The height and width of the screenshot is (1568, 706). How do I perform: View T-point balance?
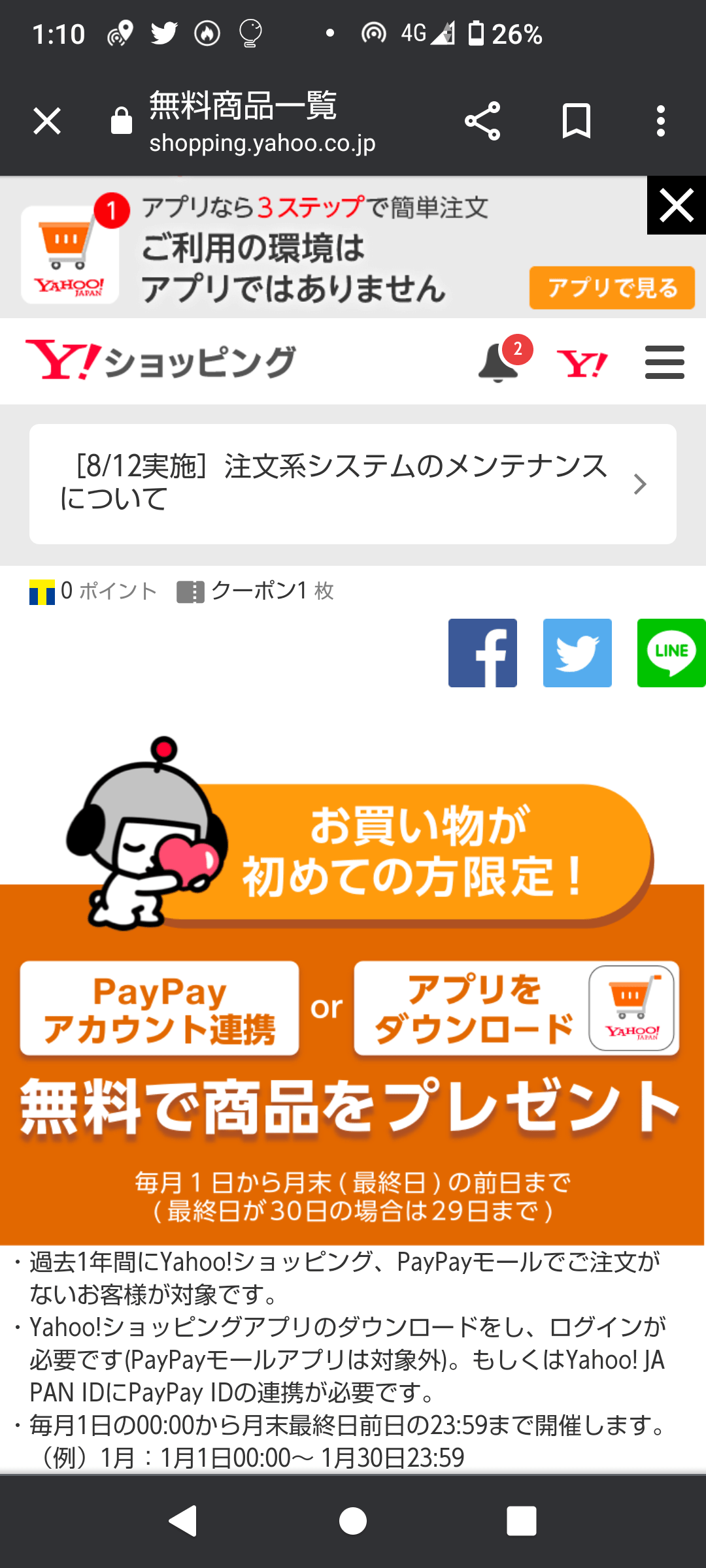93,591
